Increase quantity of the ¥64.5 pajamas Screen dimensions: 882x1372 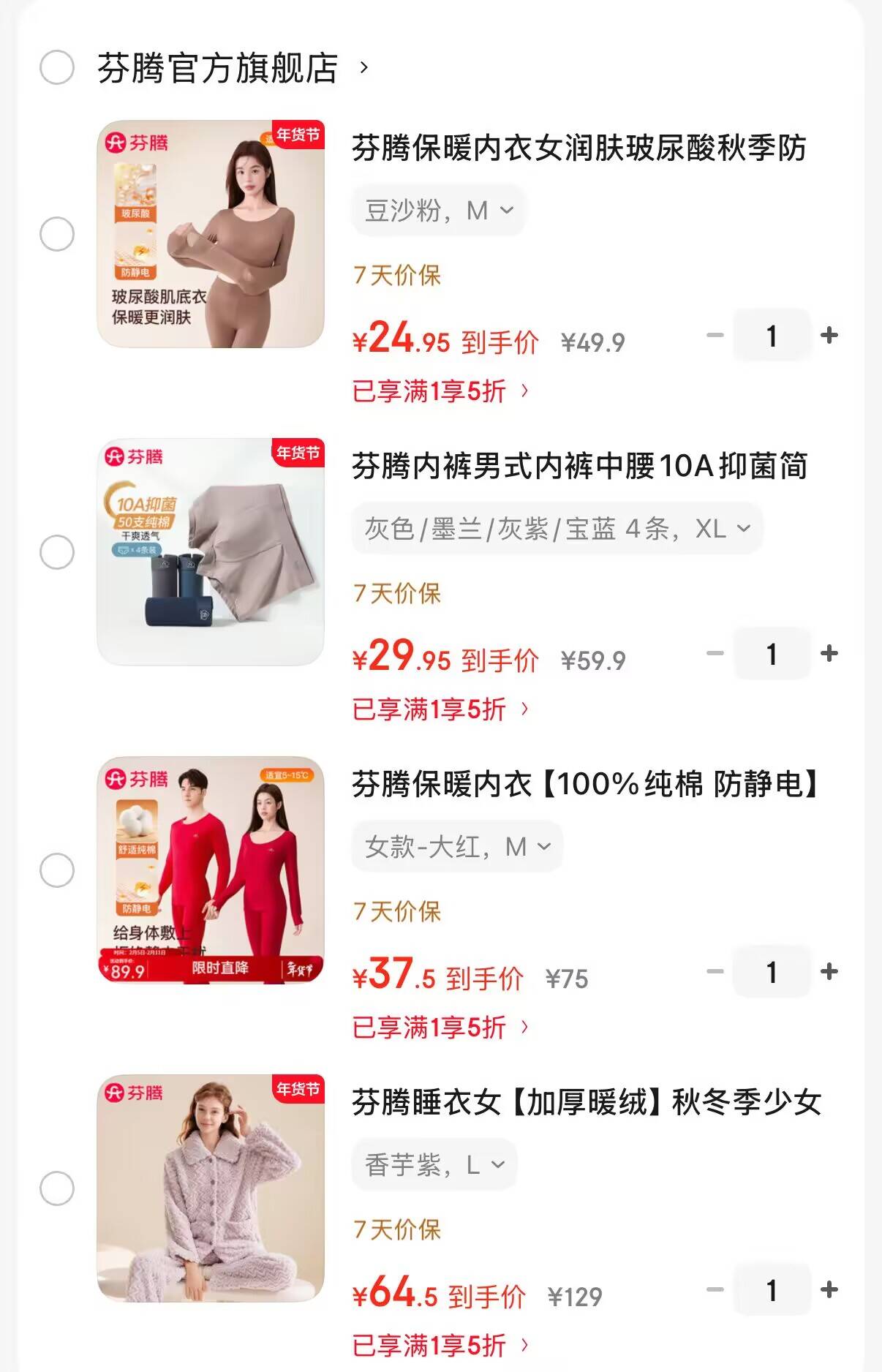pyautogui.click(x=829, y=1289)
